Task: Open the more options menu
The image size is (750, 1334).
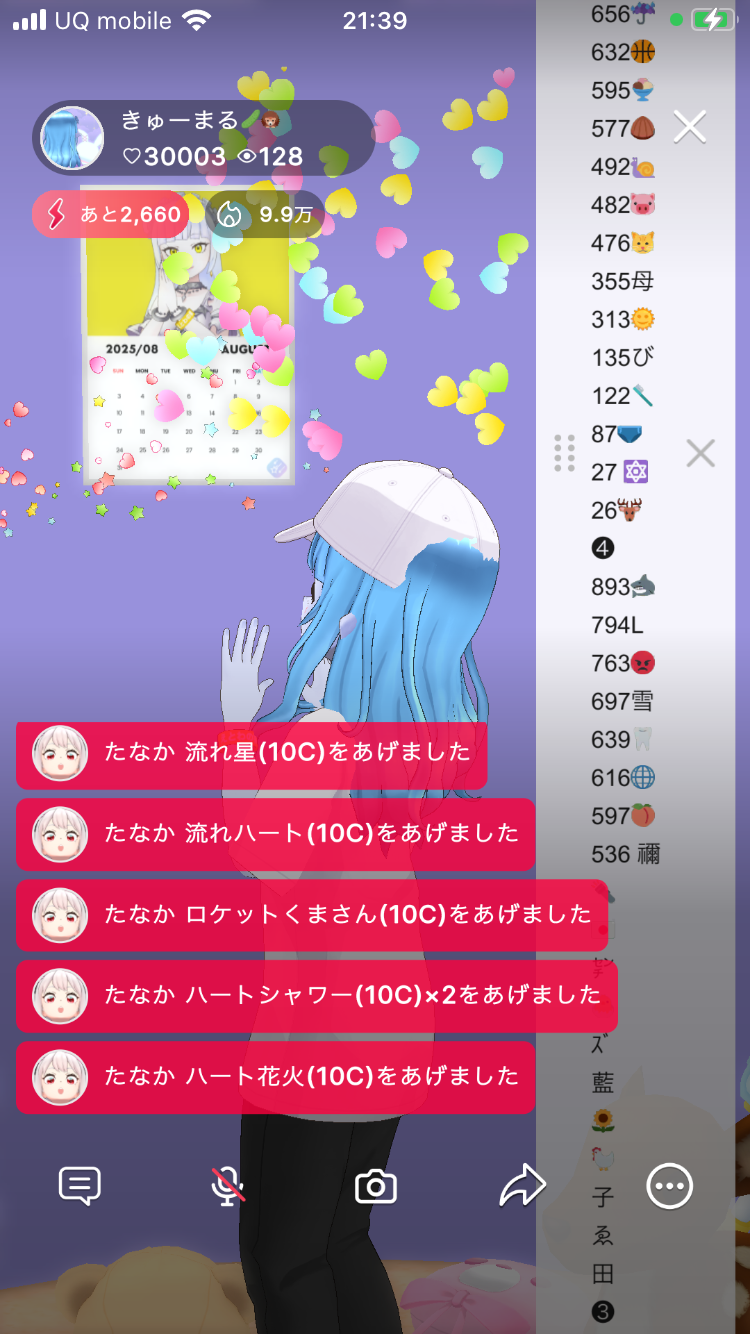Action: (x=669, y=1187)
